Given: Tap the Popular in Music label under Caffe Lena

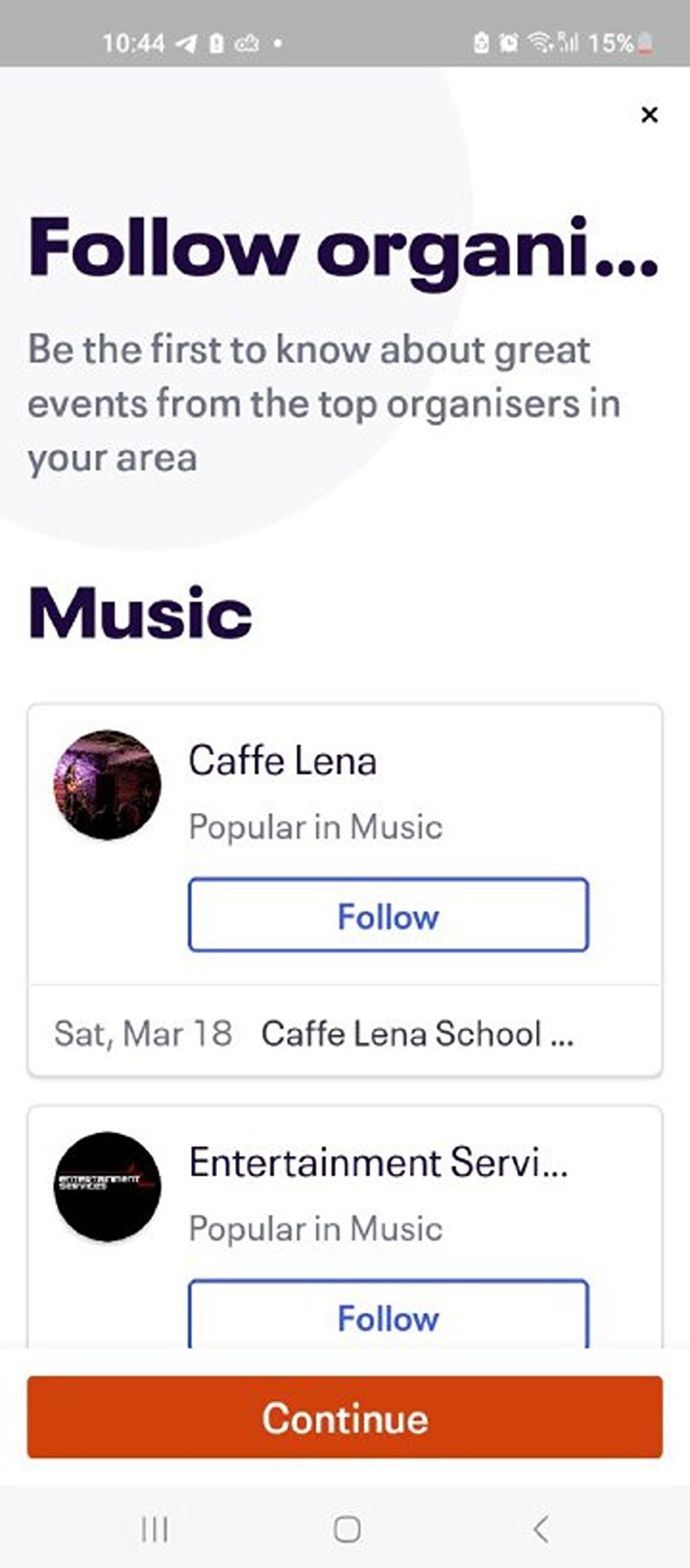Looking at the screenshot, I should click(316, 827).
